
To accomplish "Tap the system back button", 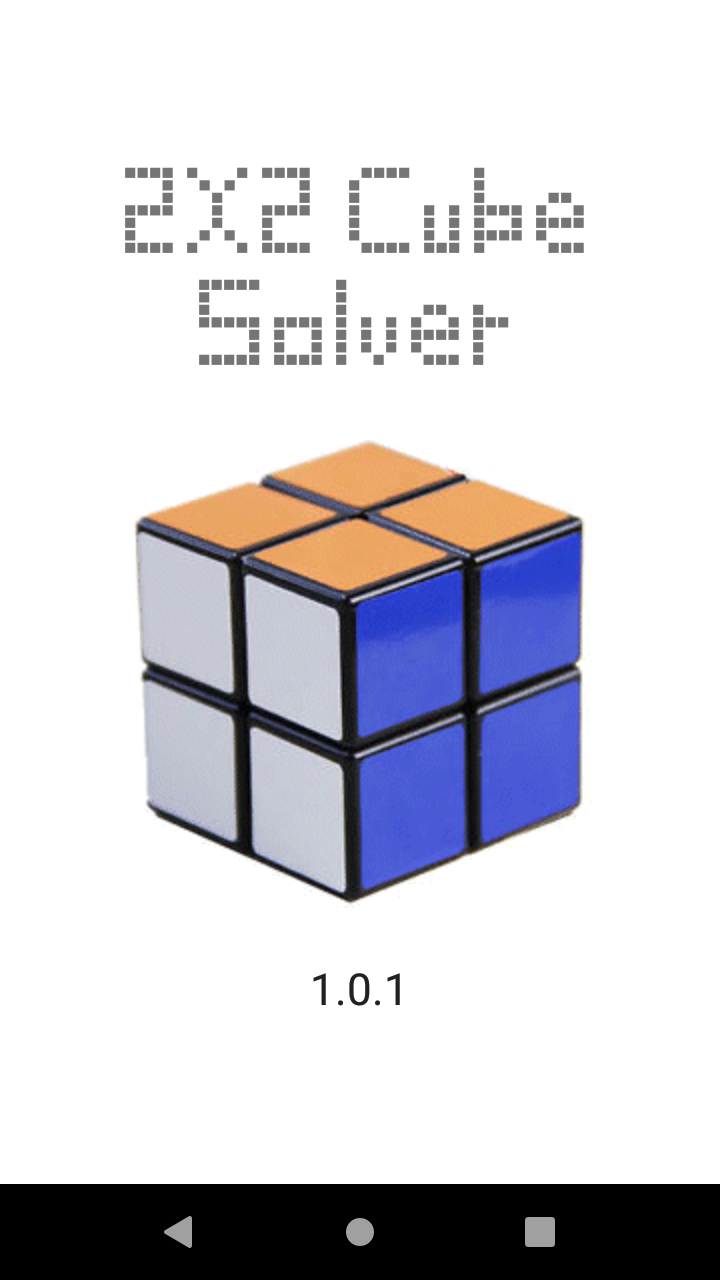I will coord(179,1231).
